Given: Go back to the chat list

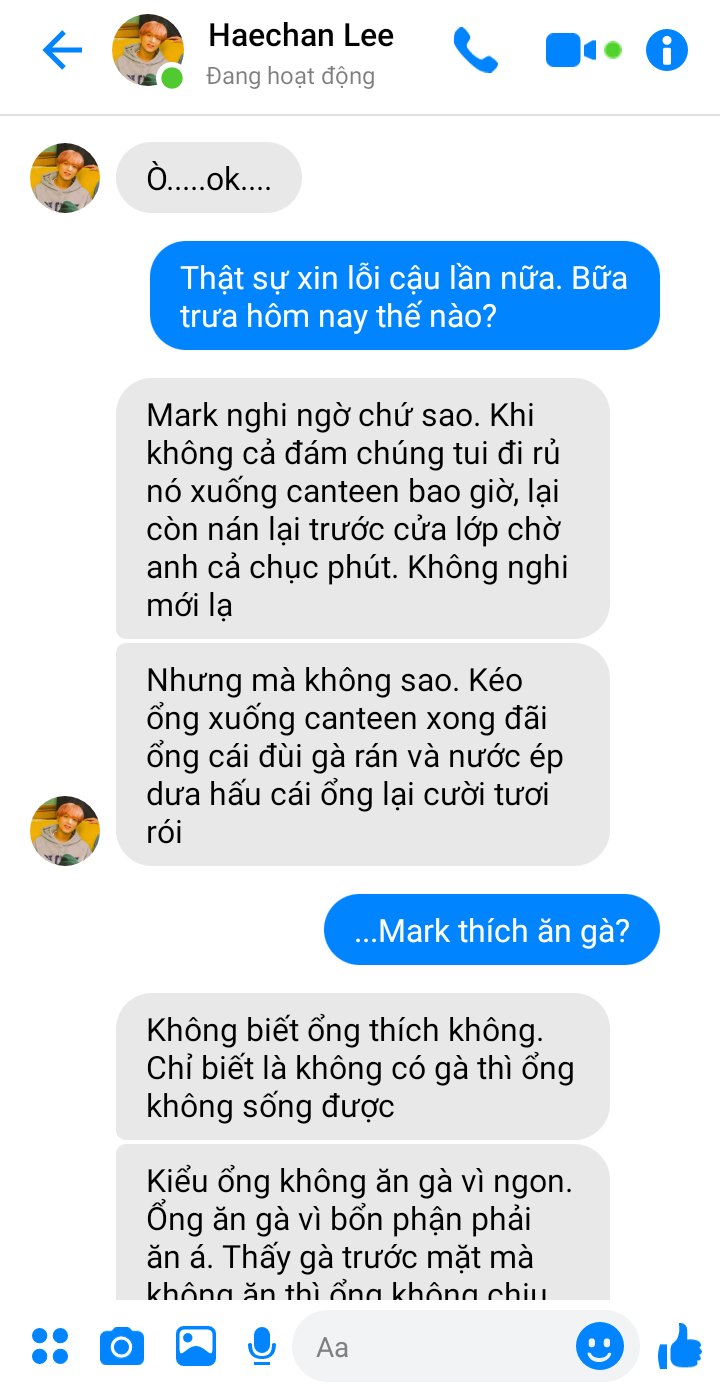Looking at the screenshot, I should [x=62, y=50].
